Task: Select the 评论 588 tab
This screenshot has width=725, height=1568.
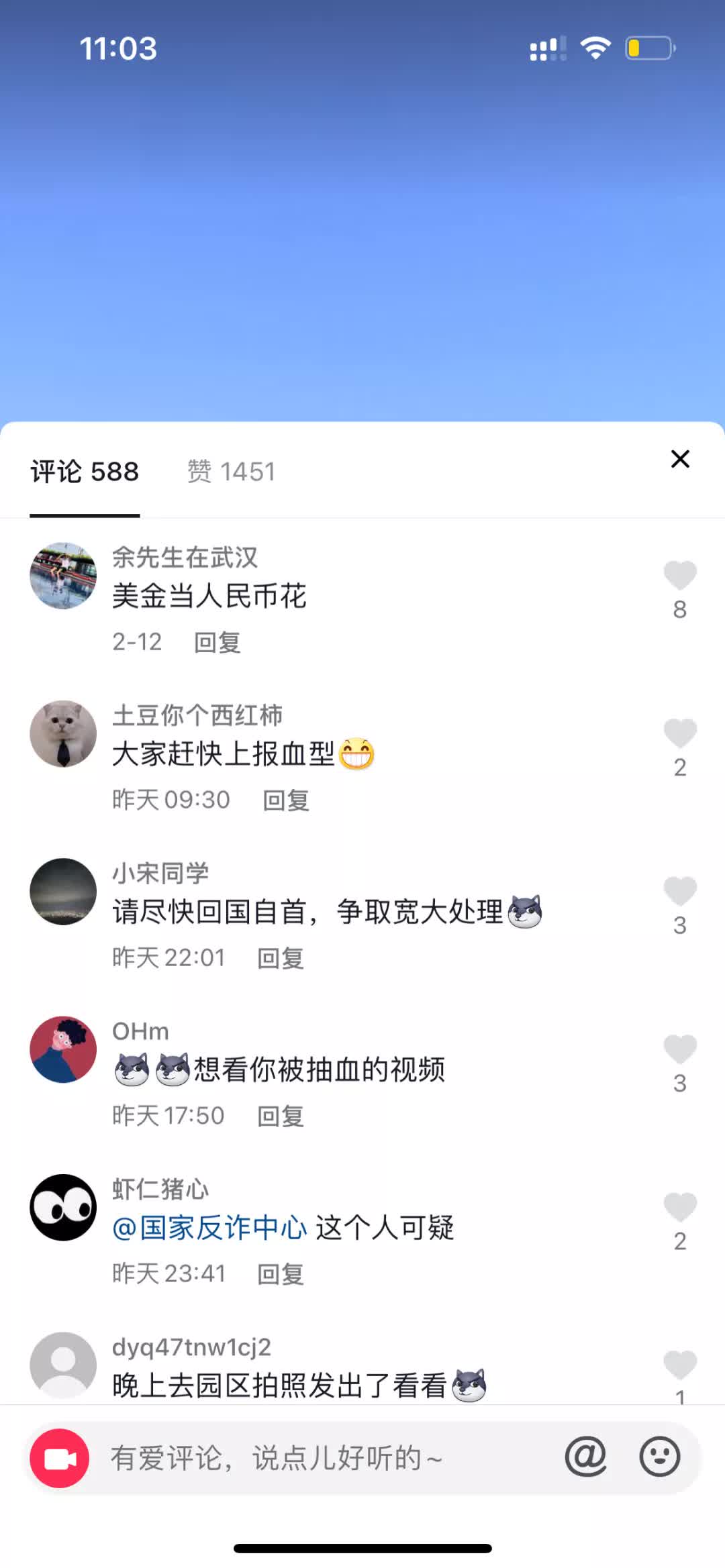Action: pyautogui.click(x=85, y=472)
